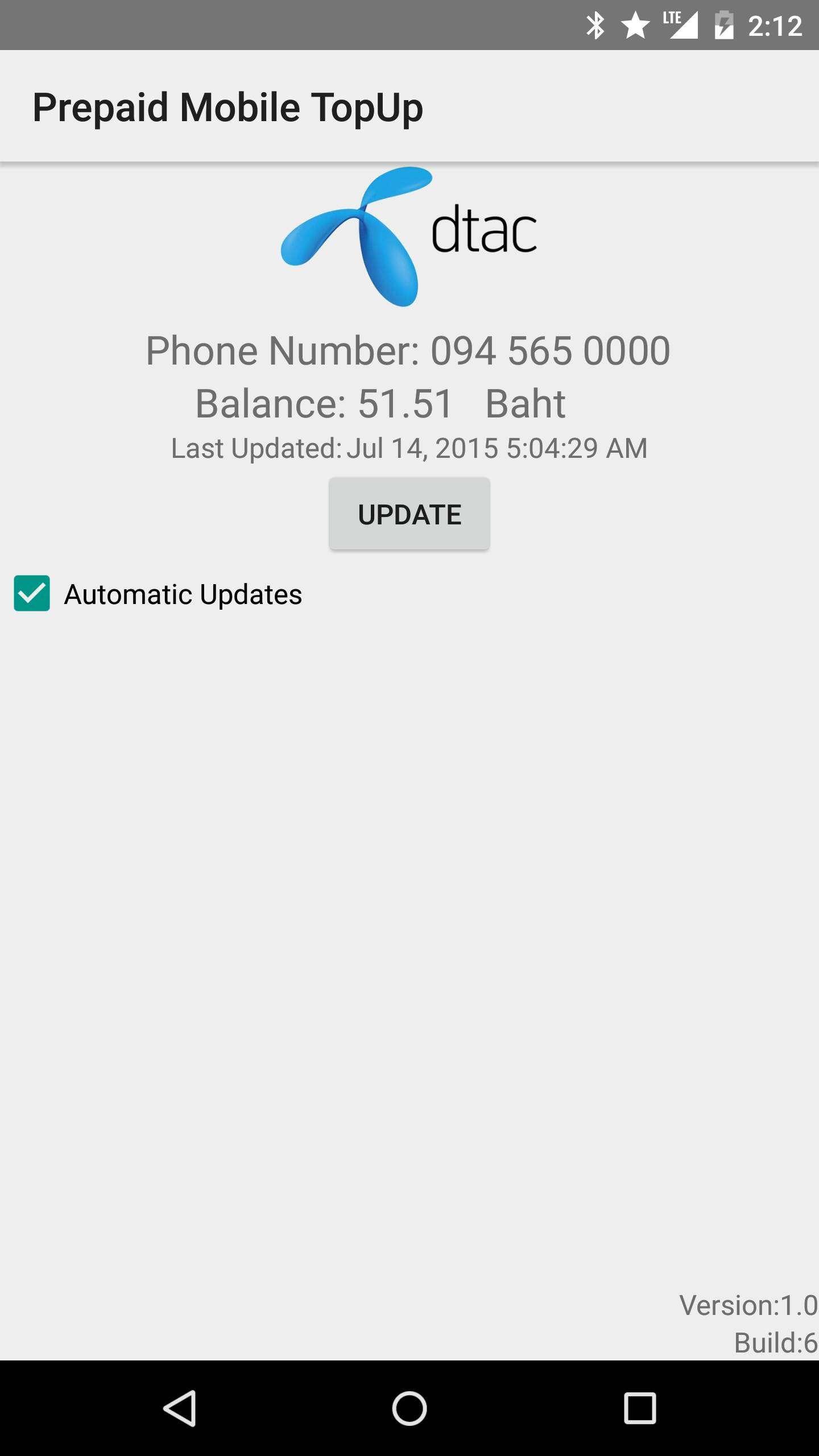Open the recent apps view
Viewport: 819px width, 1456px height.
tap(640, 1408)
